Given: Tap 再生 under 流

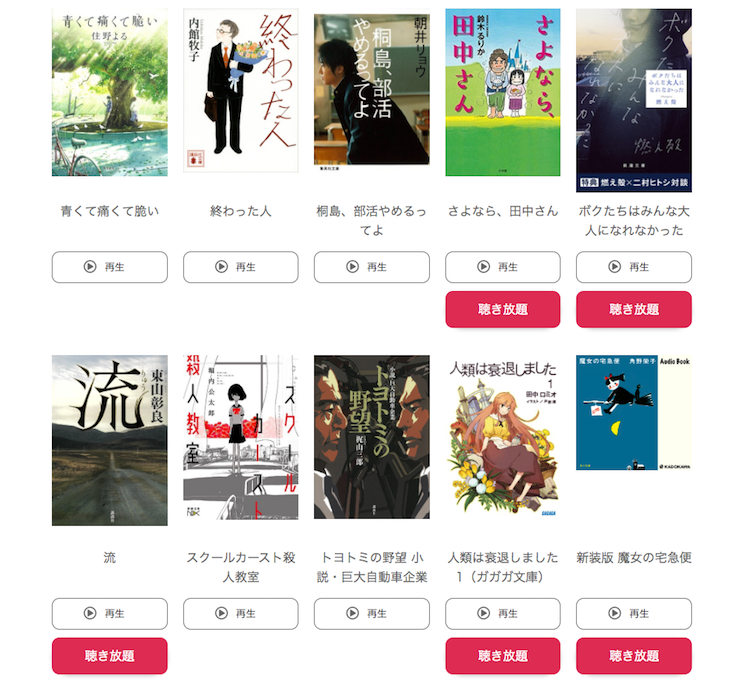Looking at the screenshot, I should [x=109, y=613].
